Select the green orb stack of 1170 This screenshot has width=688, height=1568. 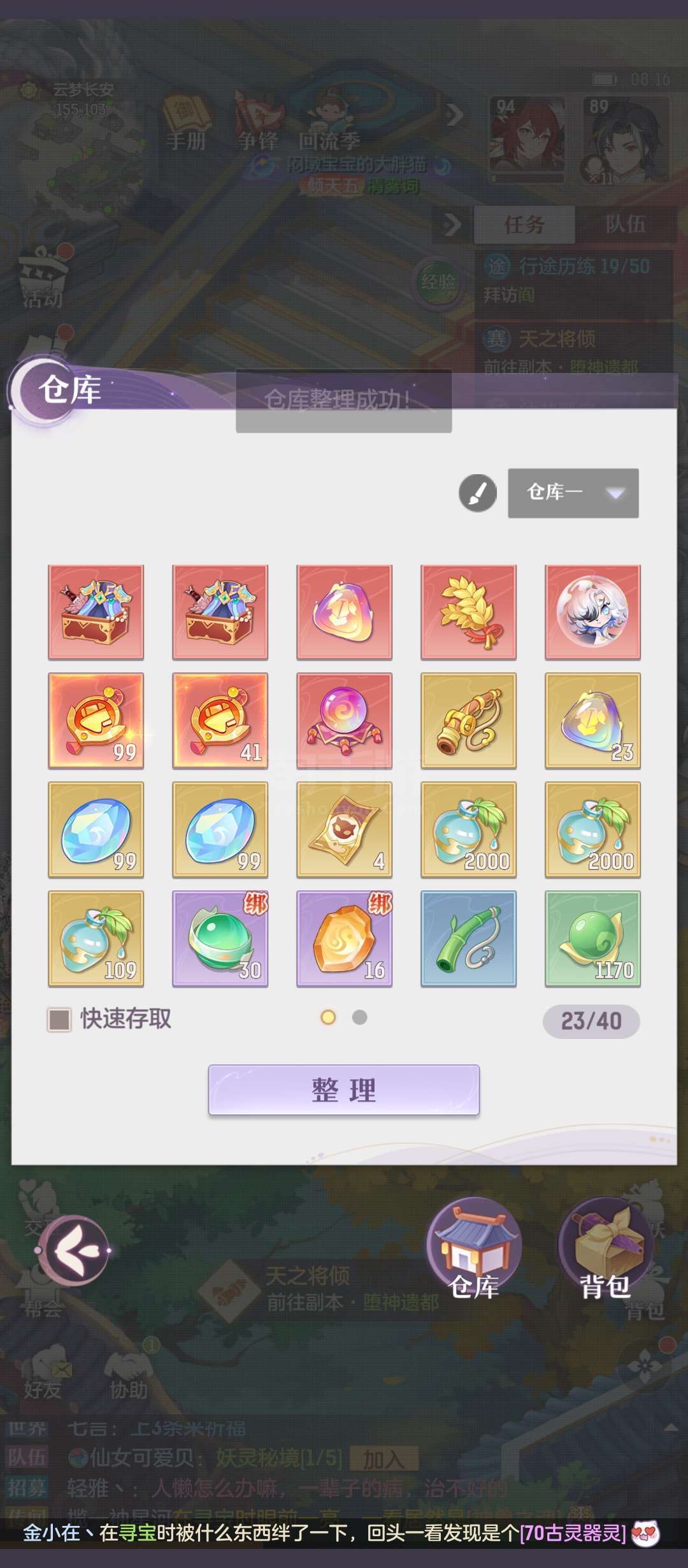592,938
